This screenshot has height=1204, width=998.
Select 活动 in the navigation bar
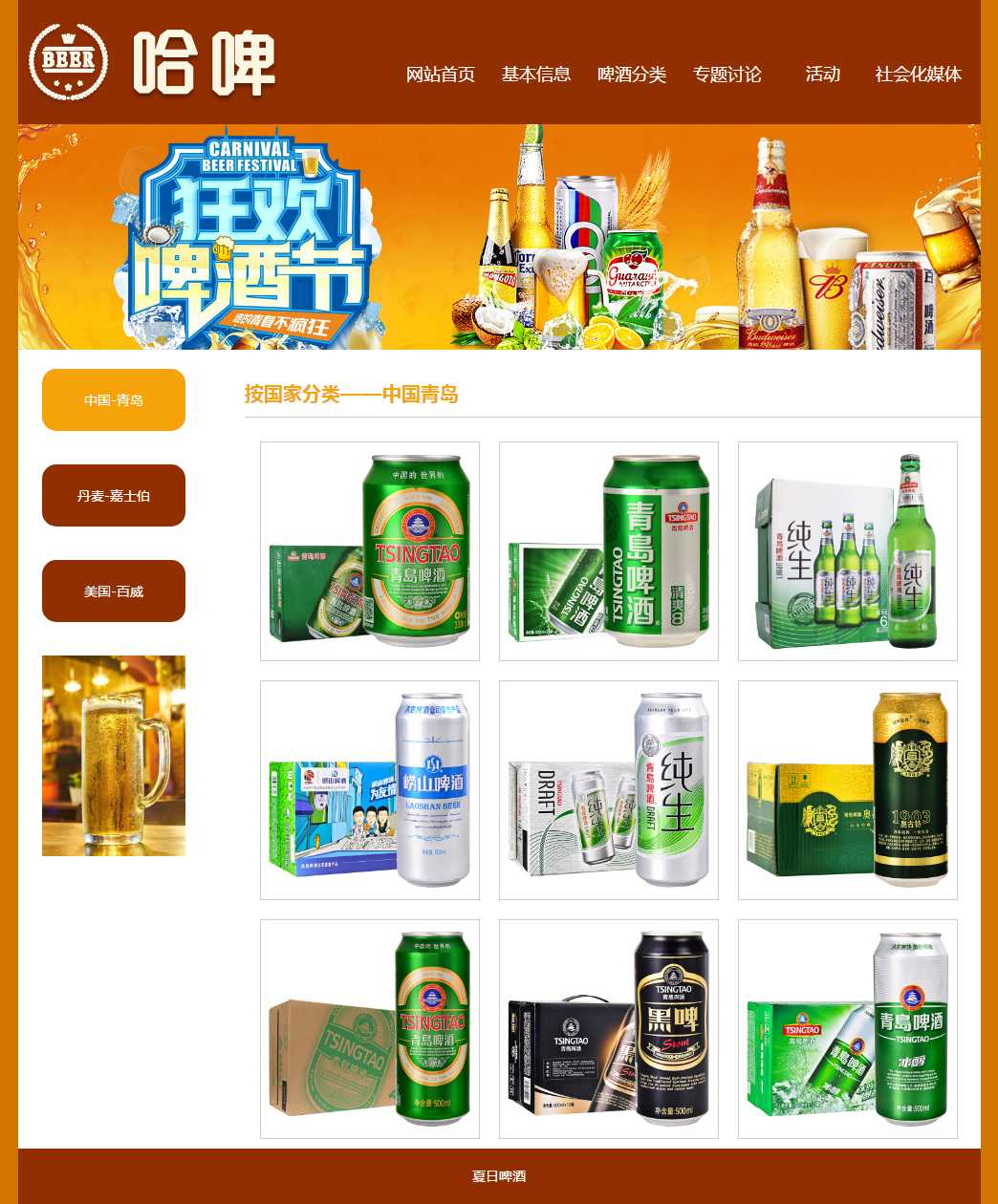pos(822,75)
